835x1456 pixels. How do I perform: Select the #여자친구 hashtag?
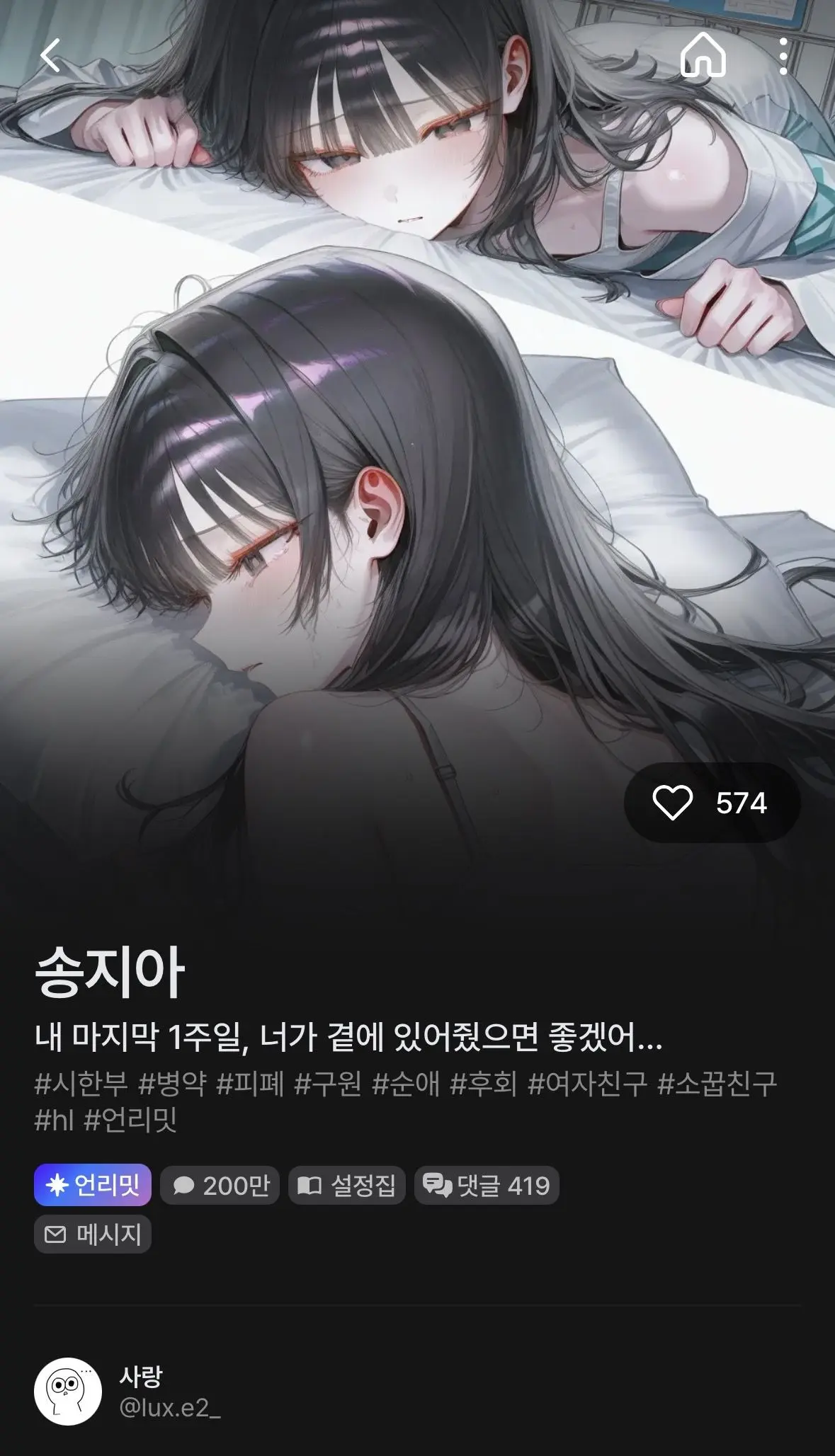(588, 1083)
